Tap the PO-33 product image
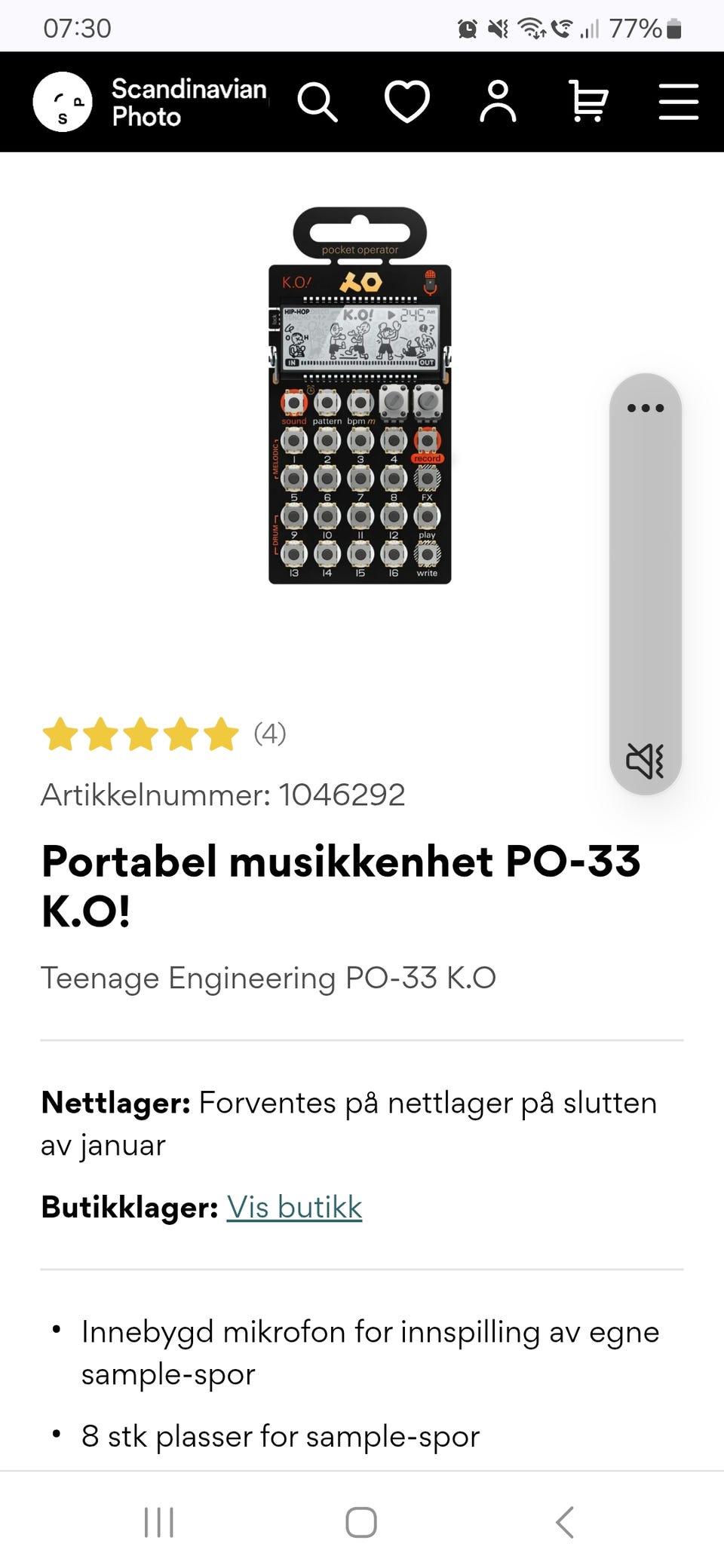Screen dimensions: 724x1568 coord(360,396)
